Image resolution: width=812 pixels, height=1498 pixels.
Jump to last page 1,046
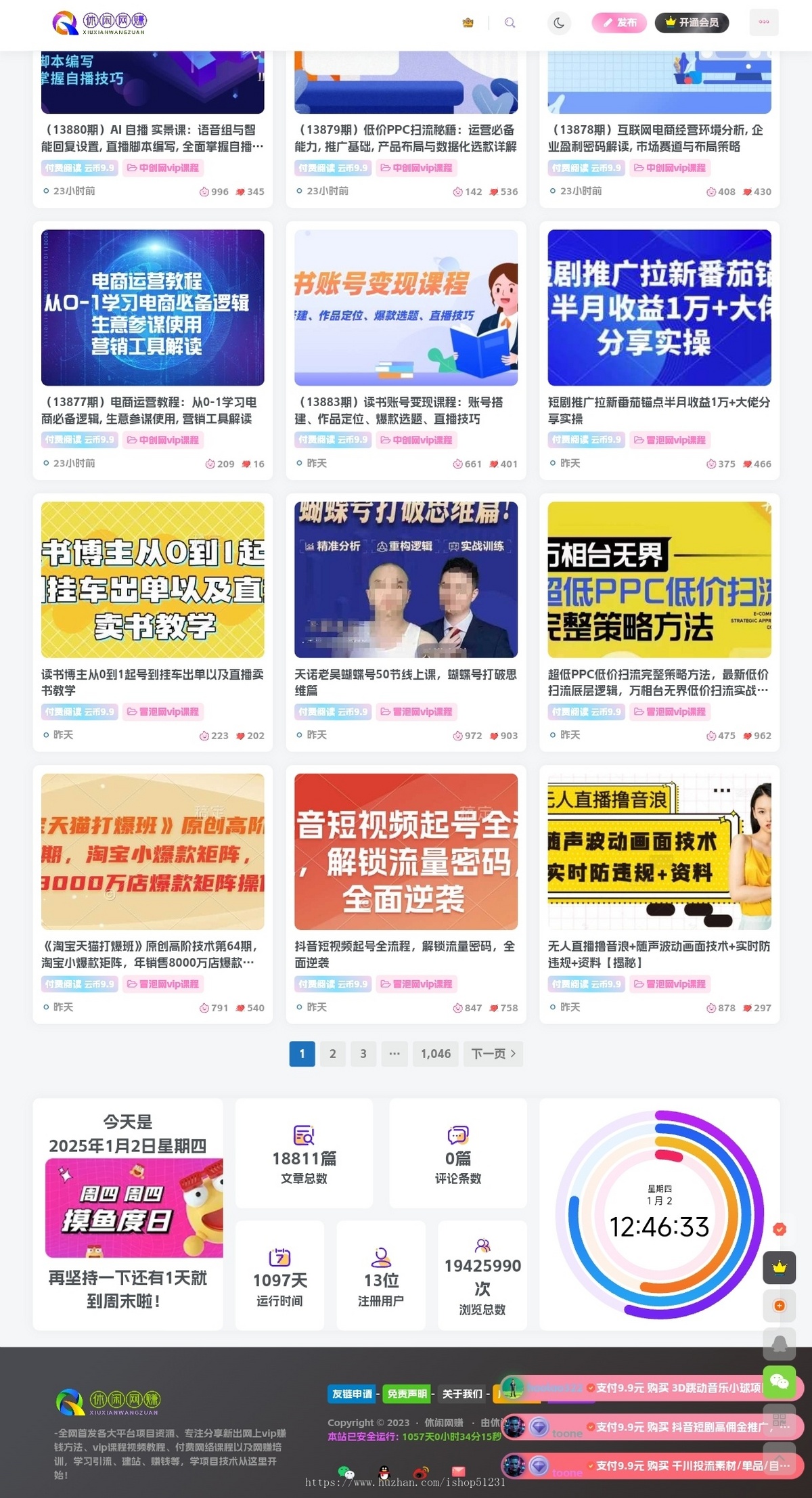click(435, 1053)
